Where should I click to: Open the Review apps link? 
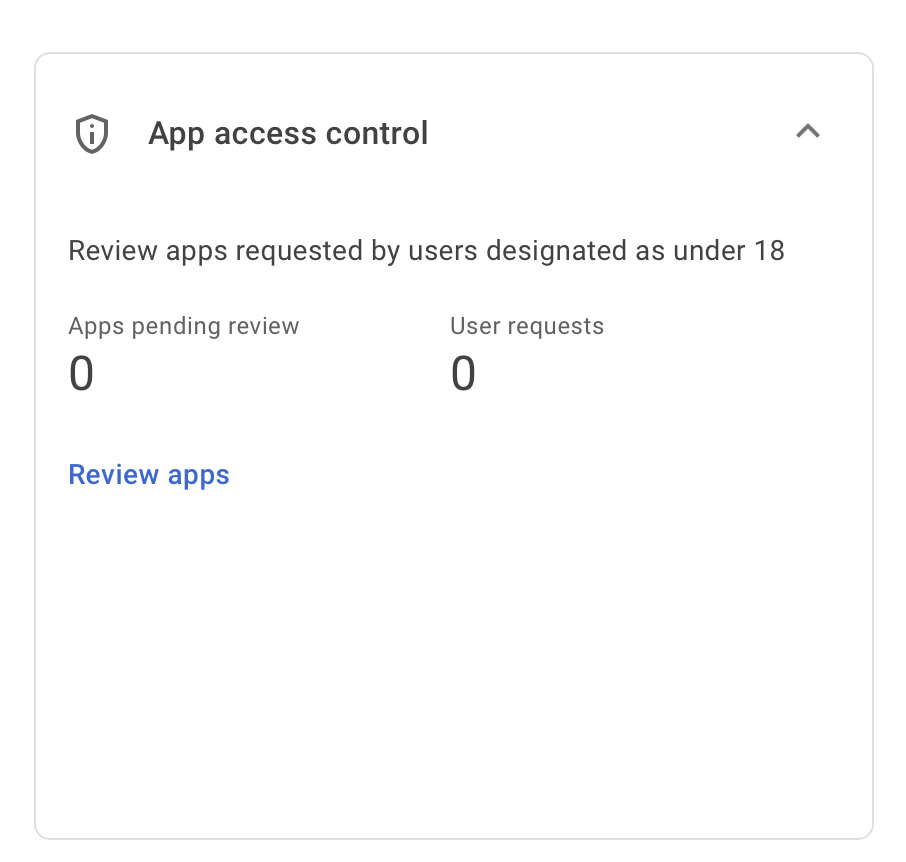[x=149, y=475]
